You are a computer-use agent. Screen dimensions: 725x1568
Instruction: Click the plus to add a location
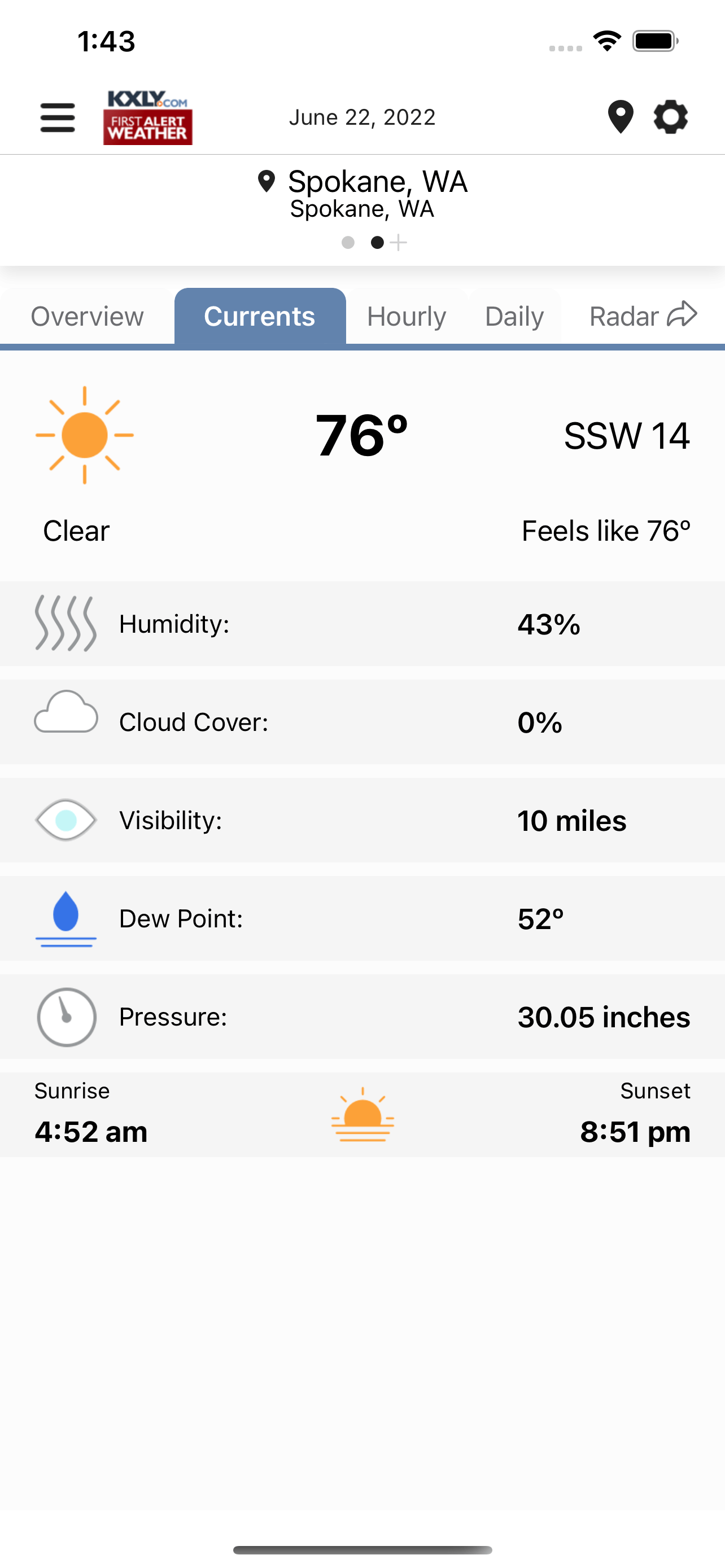coord(400,242)
